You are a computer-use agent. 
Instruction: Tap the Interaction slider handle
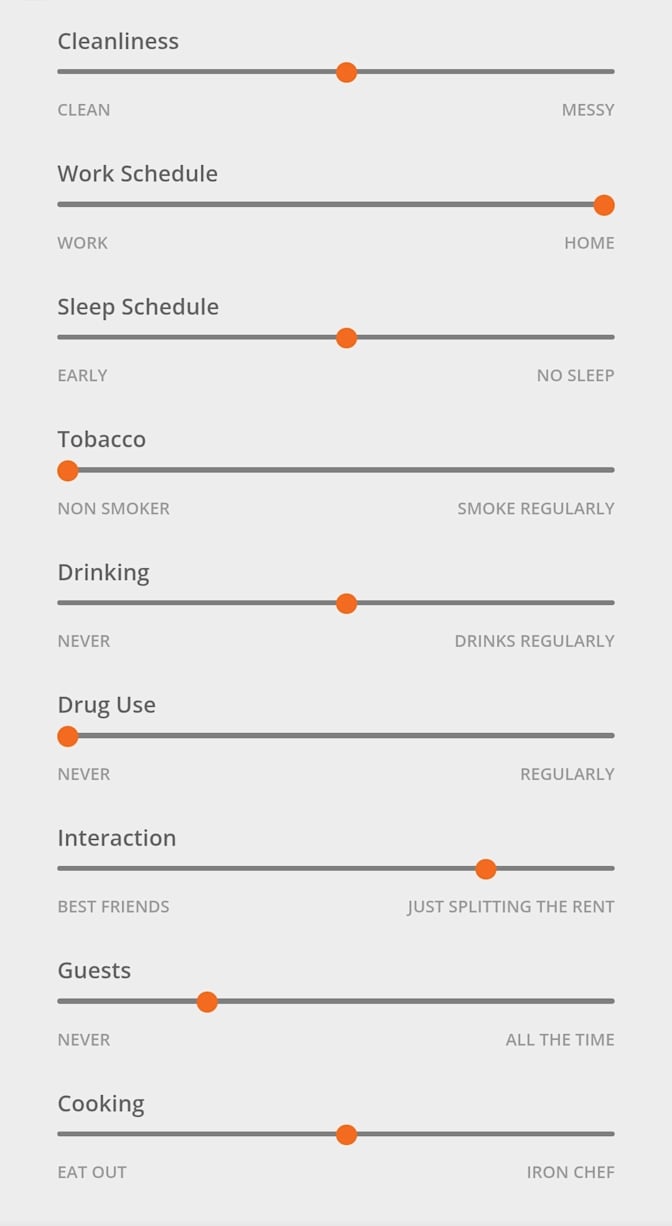pyautogui.click(x=486, y=869)
